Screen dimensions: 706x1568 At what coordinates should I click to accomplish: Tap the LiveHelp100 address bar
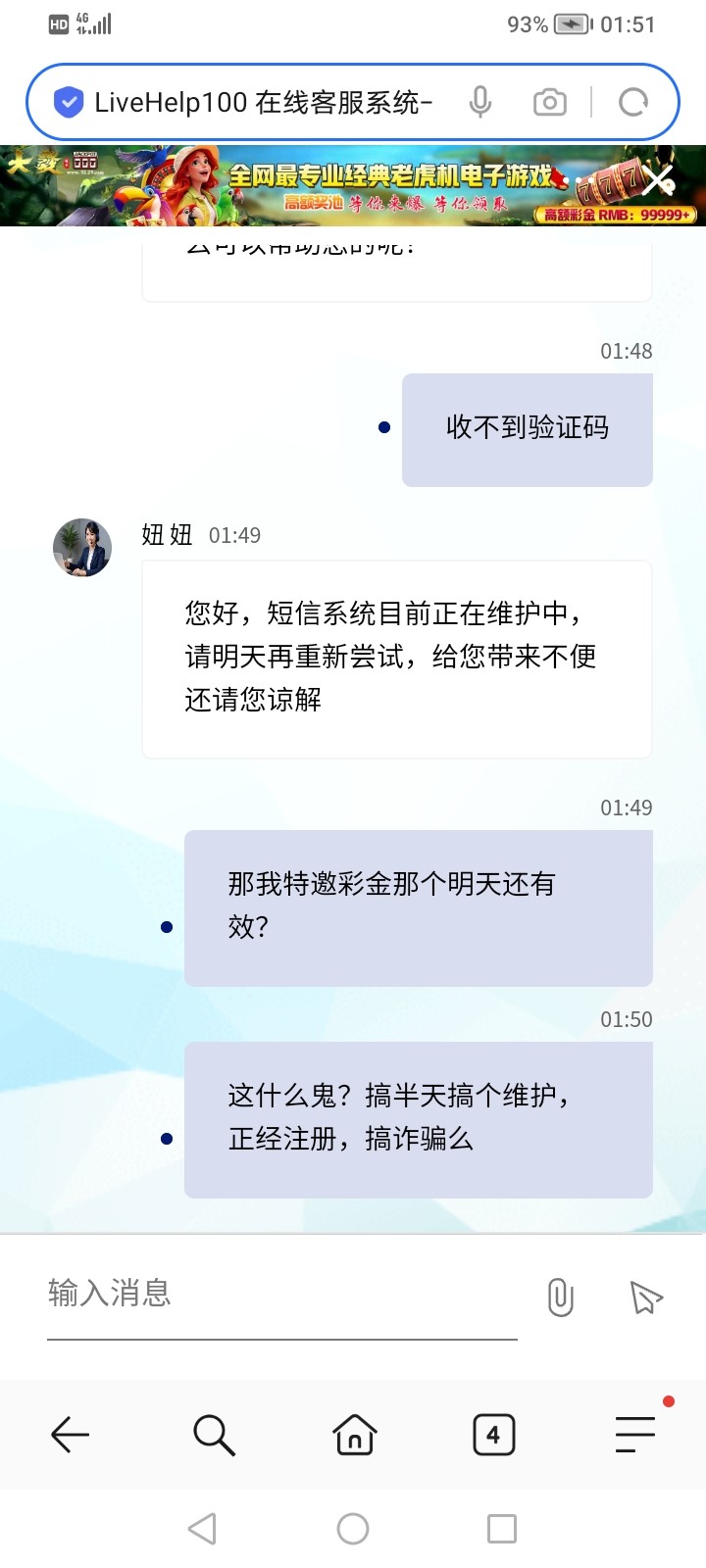coord(263,102)
